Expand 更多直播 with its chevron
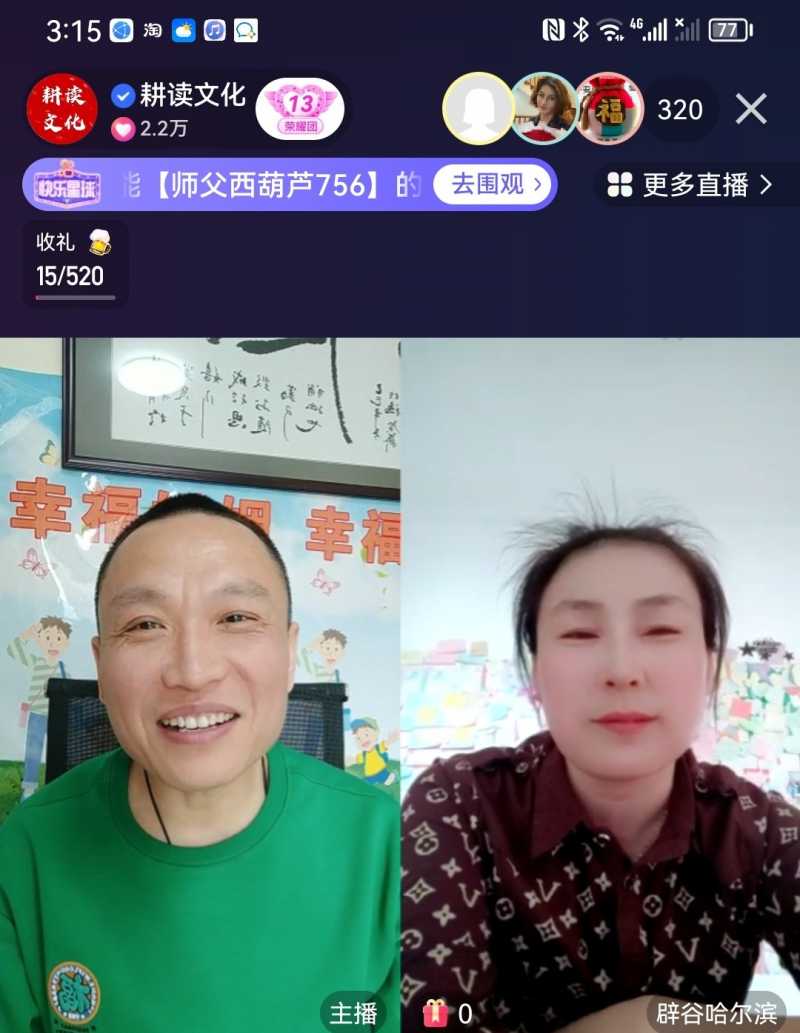 (x=766, y=183)
